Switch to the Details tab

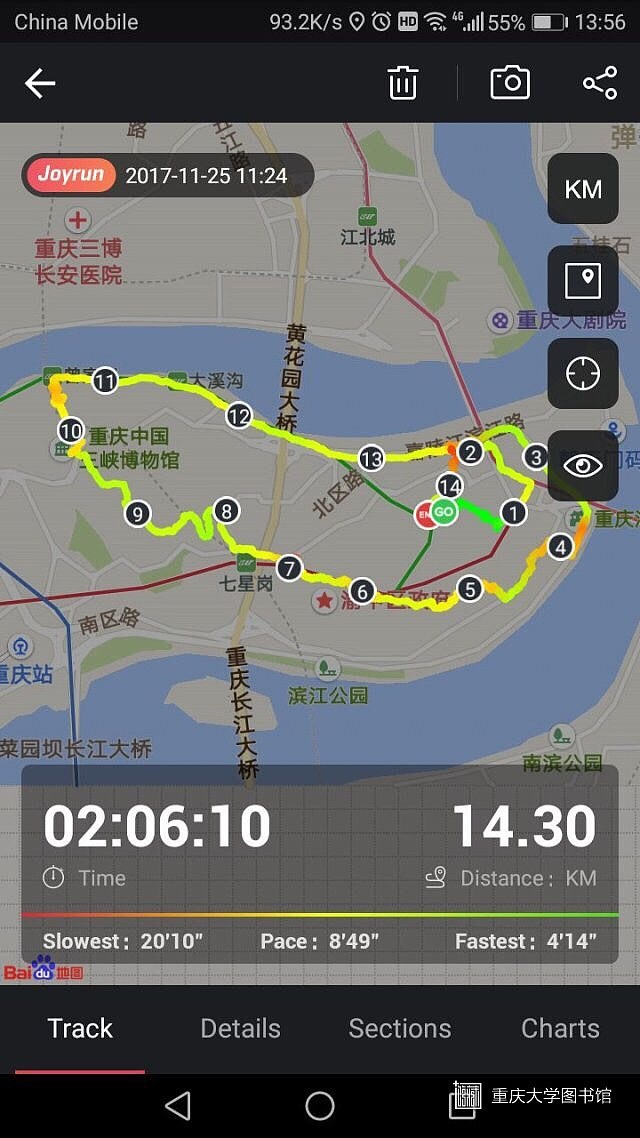(240, 1028)
